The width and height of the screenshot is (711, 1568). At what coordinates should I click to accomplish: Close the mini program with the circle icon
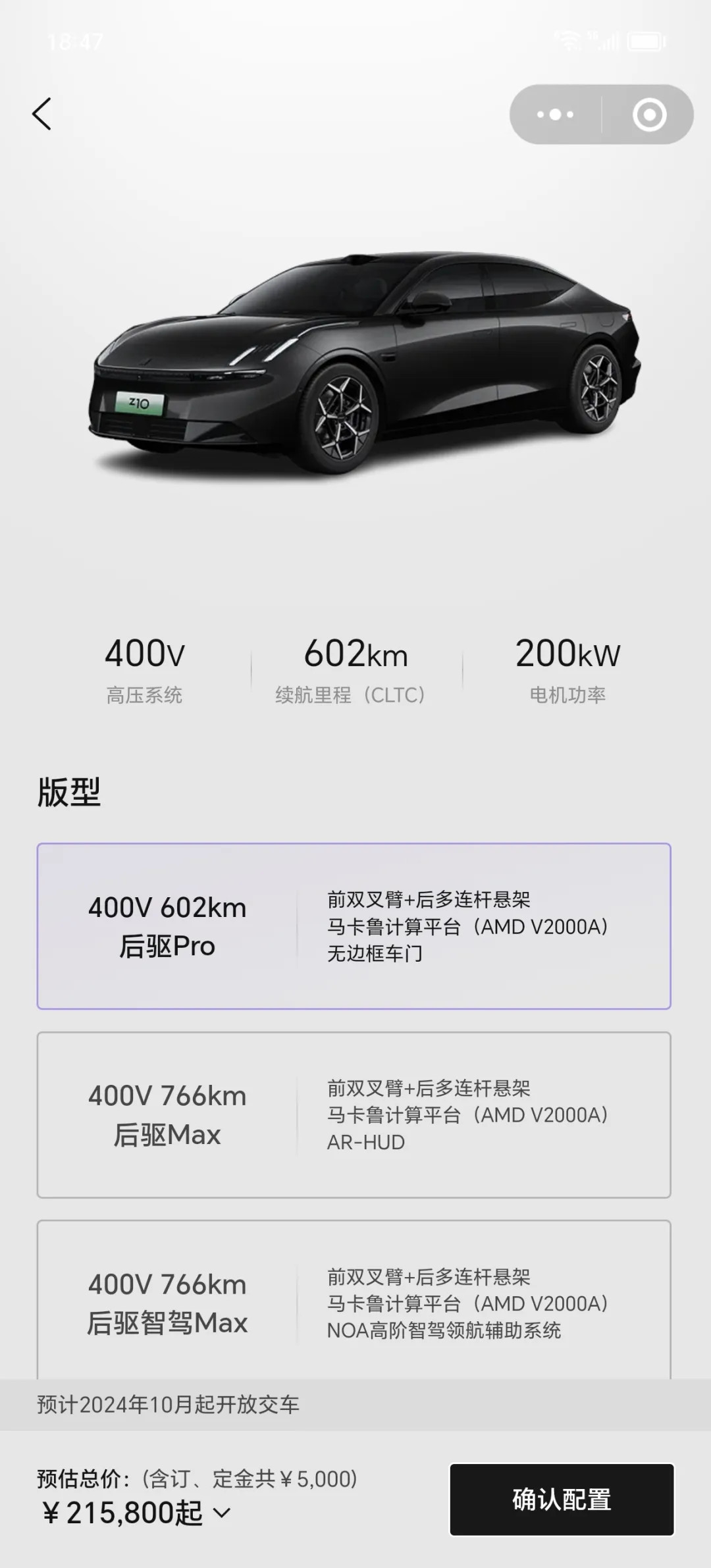click(649, 115)
